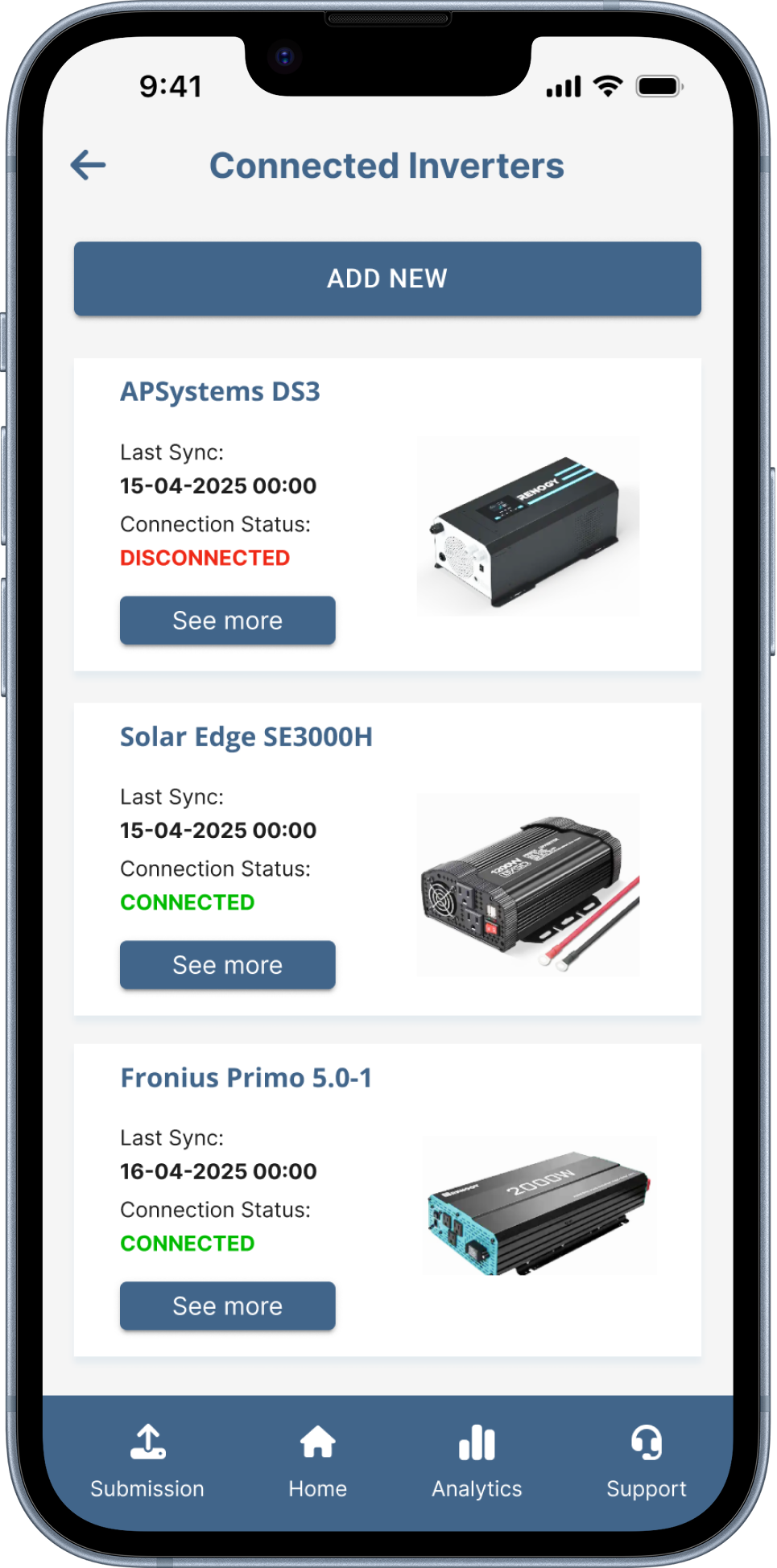
Task: See more details for APSystems DS3
Action: tap(227, 620)
